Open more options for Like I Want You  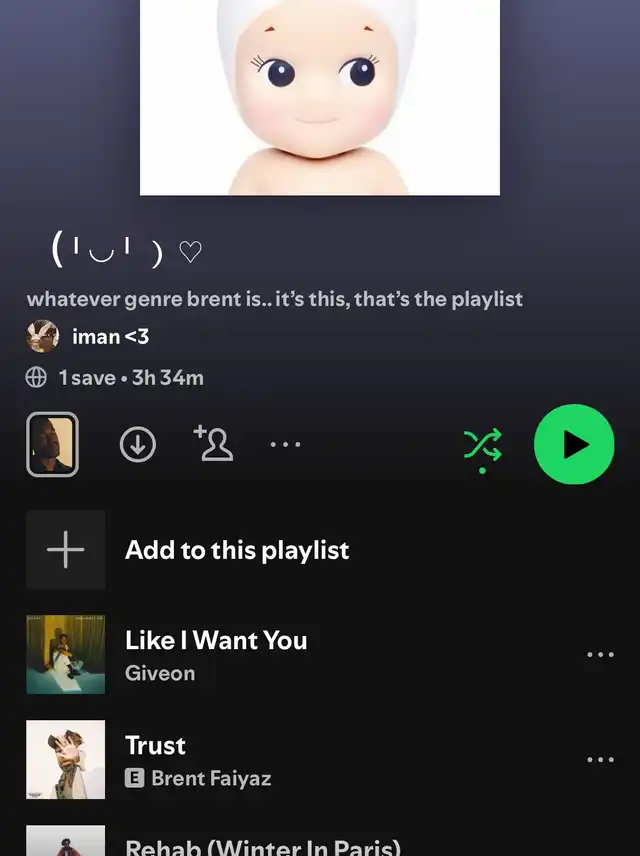point(600,655)
